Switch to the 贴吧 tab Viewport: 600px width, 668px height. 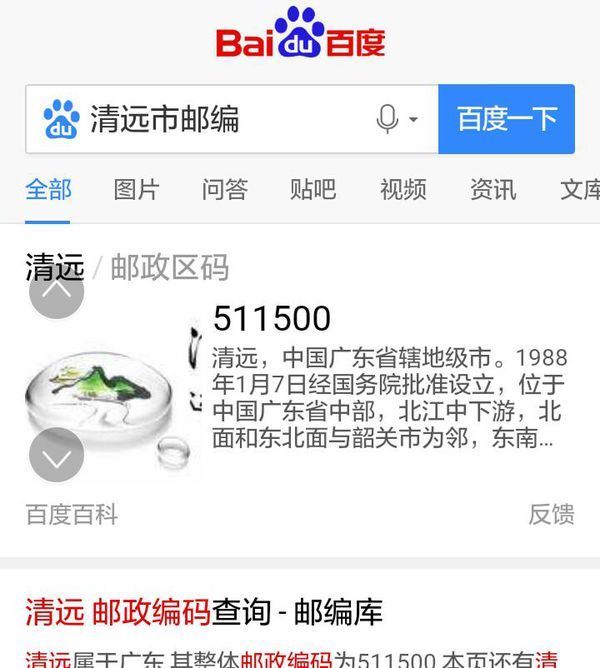pyautogui.click(x=313, y=189)
